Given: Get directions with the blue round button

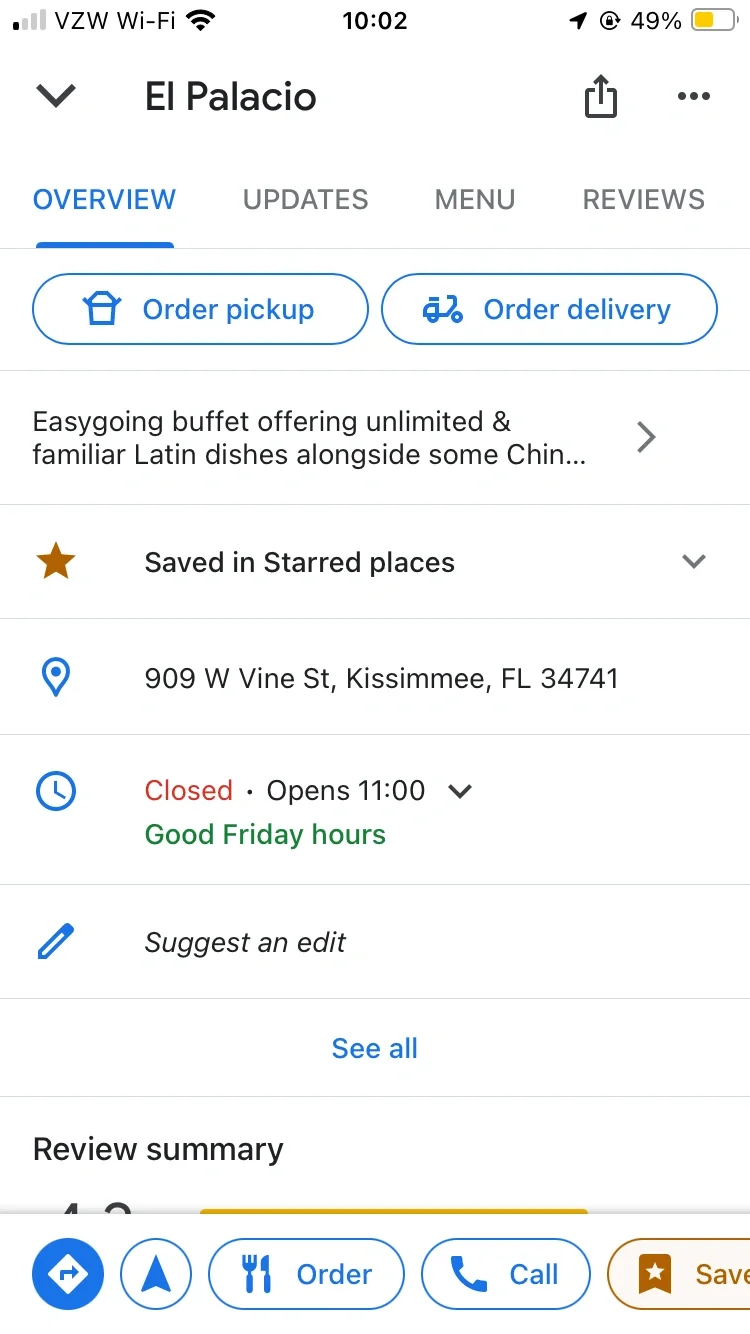Looking at the screenshot, I should click(68, 1274).
